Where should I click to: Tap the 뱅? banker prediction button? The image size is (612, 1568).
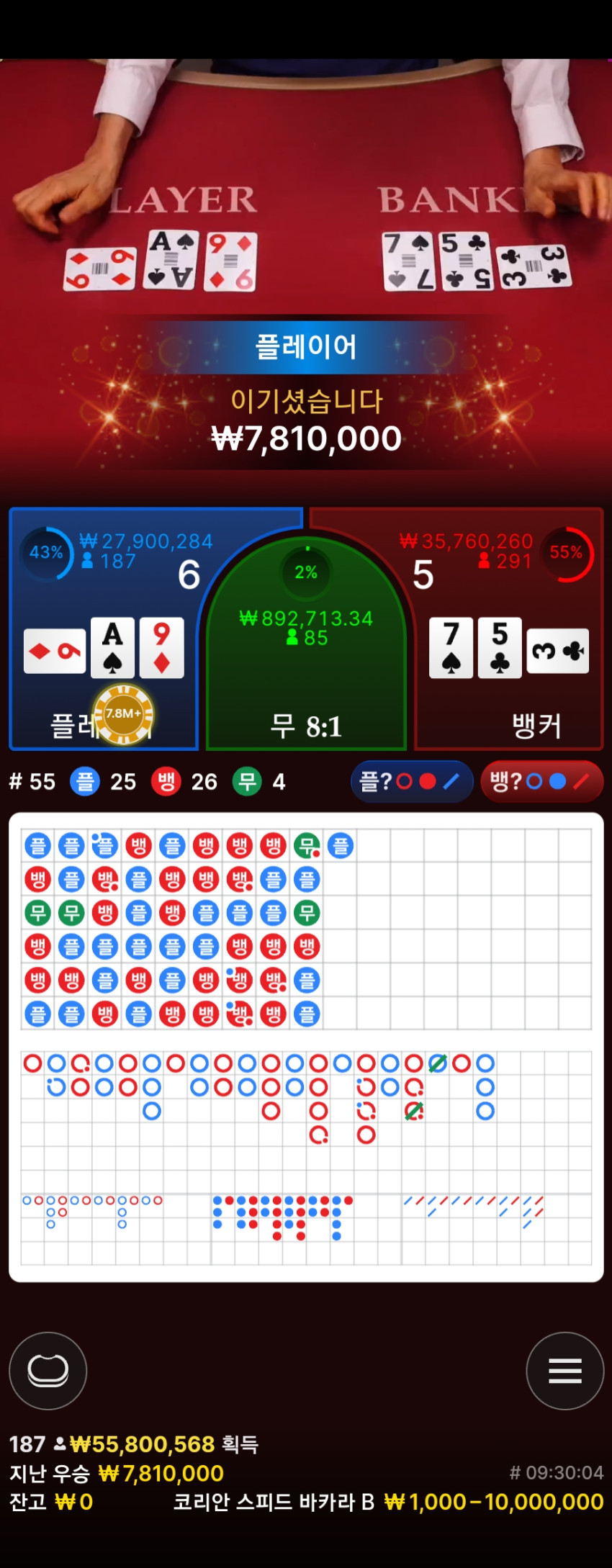[x=541, y=781]
